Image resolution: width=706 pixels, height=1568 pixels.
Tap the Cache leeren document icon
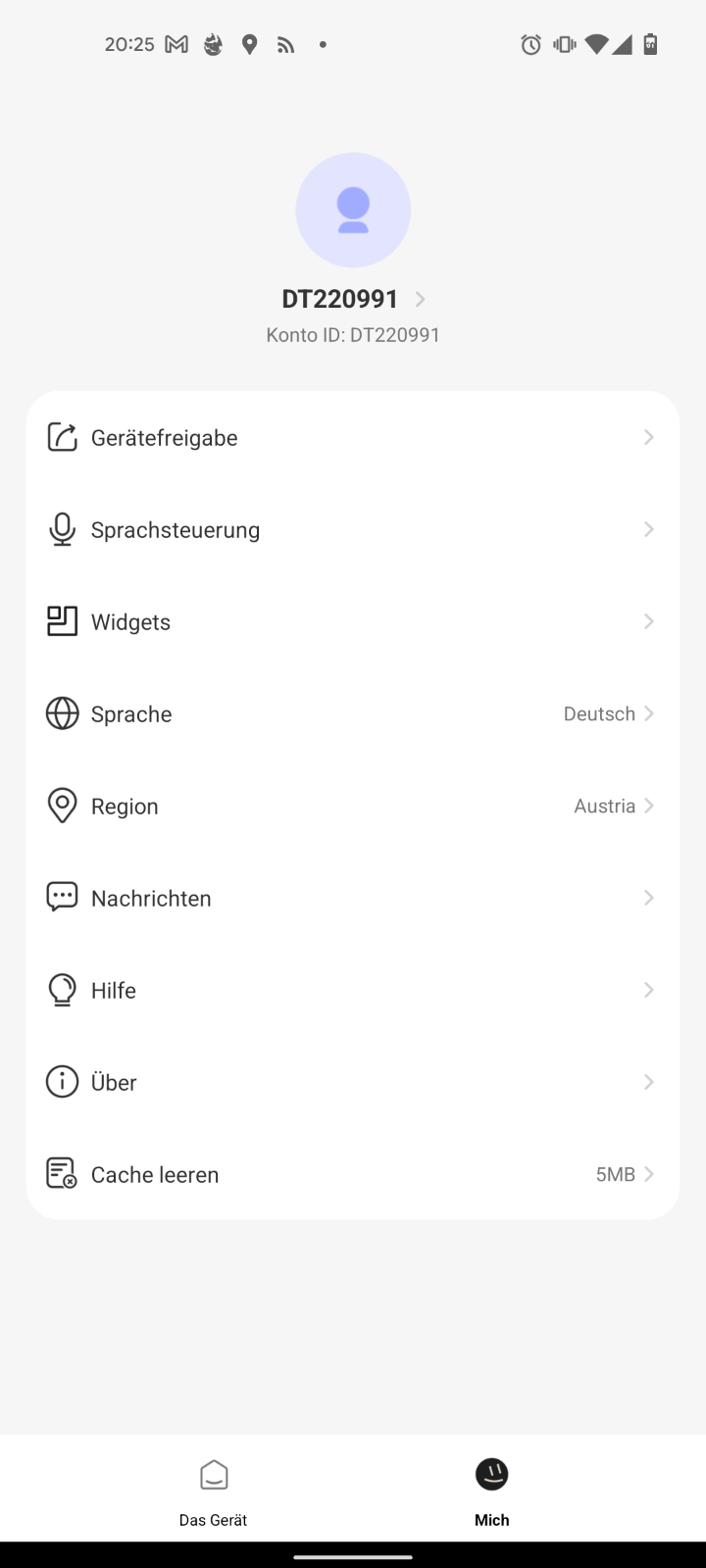62,1172
